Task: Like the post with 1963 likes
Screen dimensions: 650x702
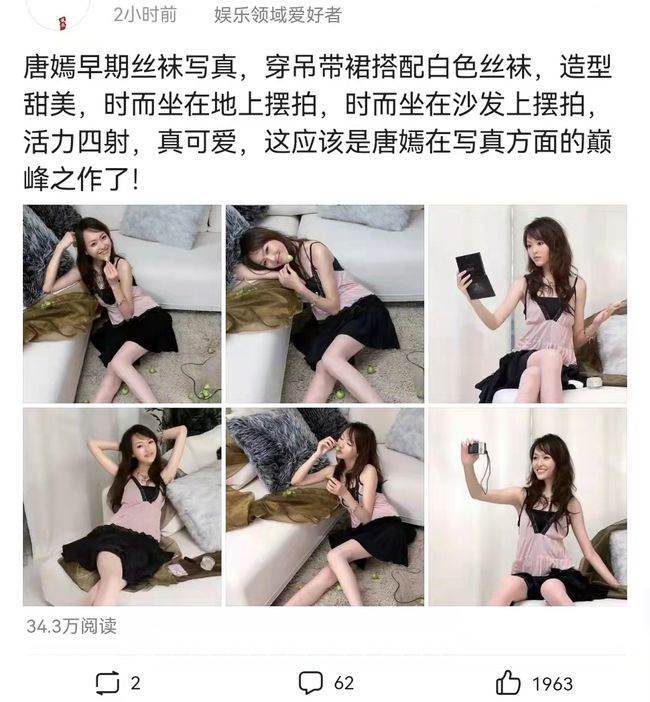Action: [x=508, y=683]
